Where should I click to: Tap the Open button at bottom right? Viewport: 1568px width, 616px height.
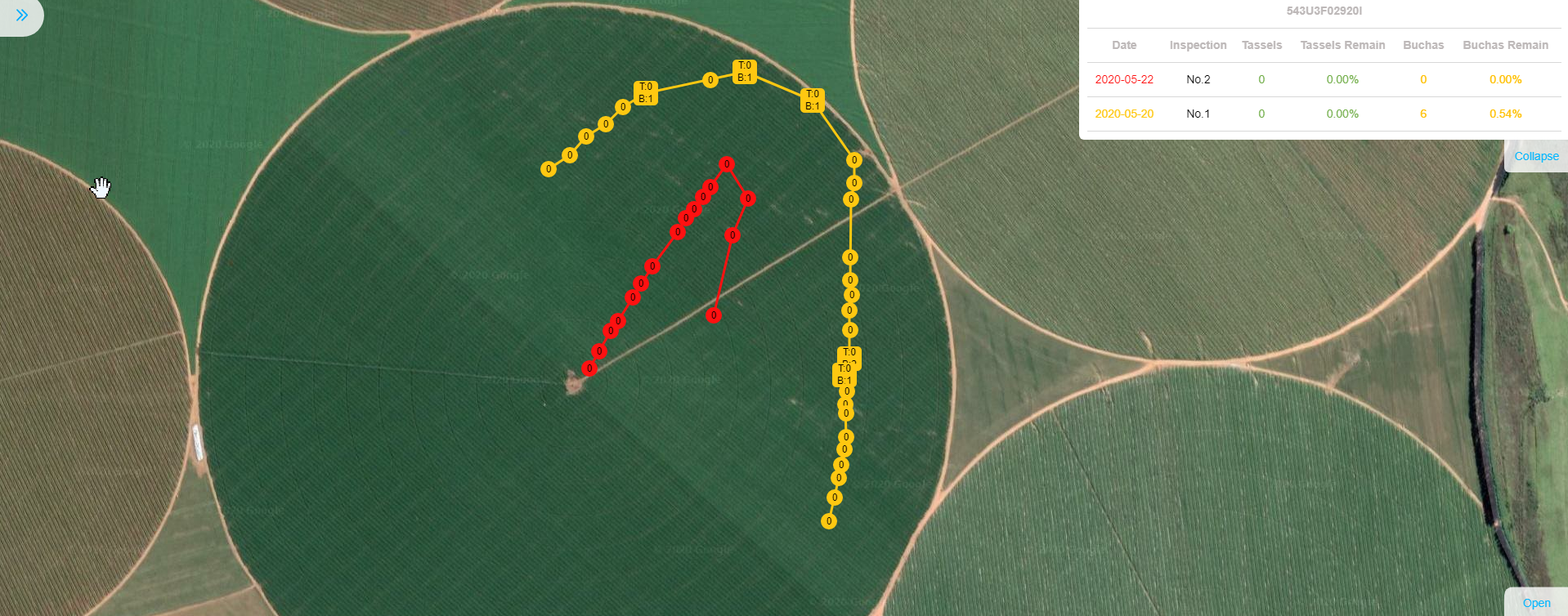point(1535,603)
